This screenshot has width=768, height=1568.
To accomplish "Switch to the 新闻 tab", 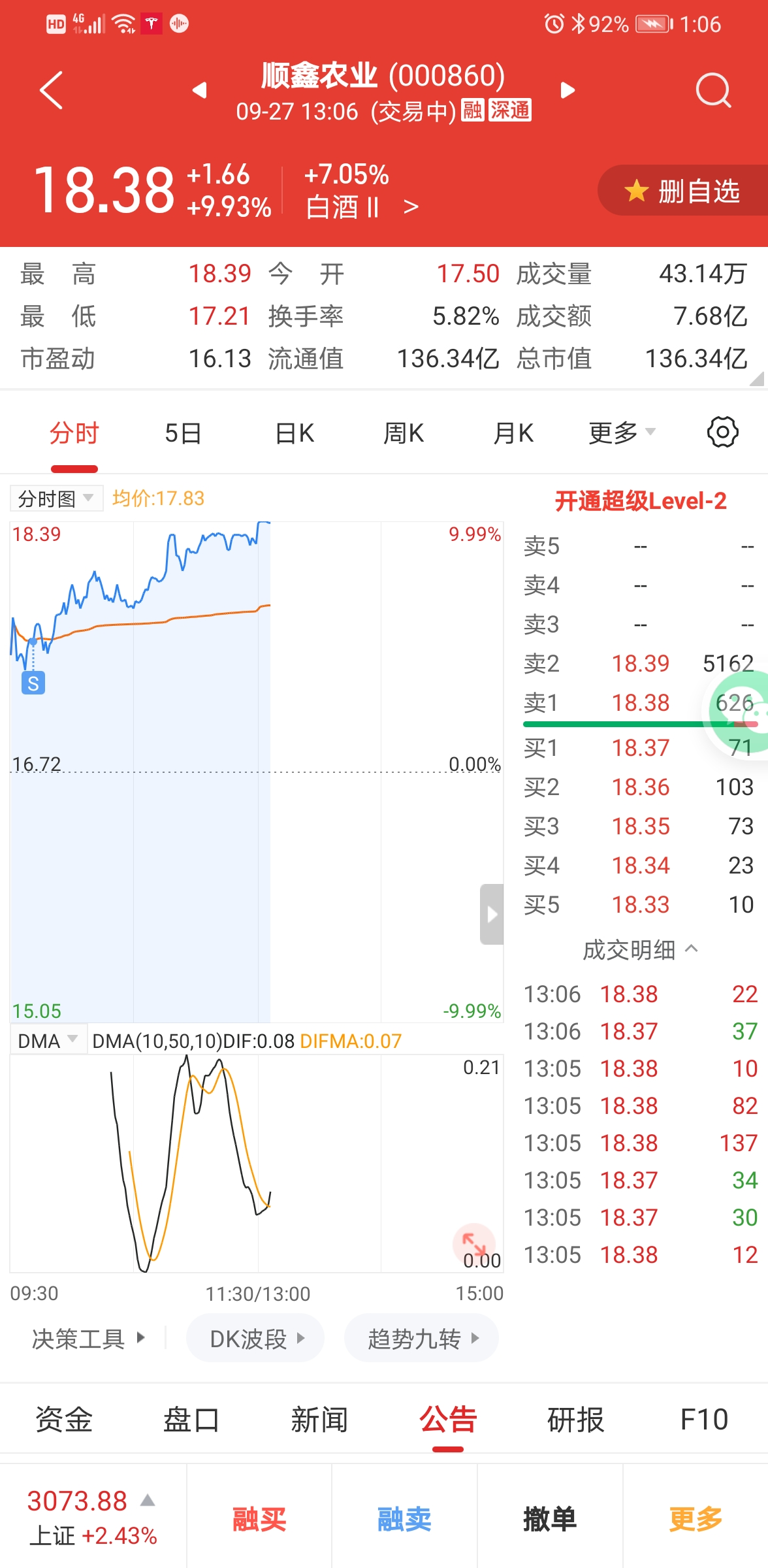I will (319, 1420).
